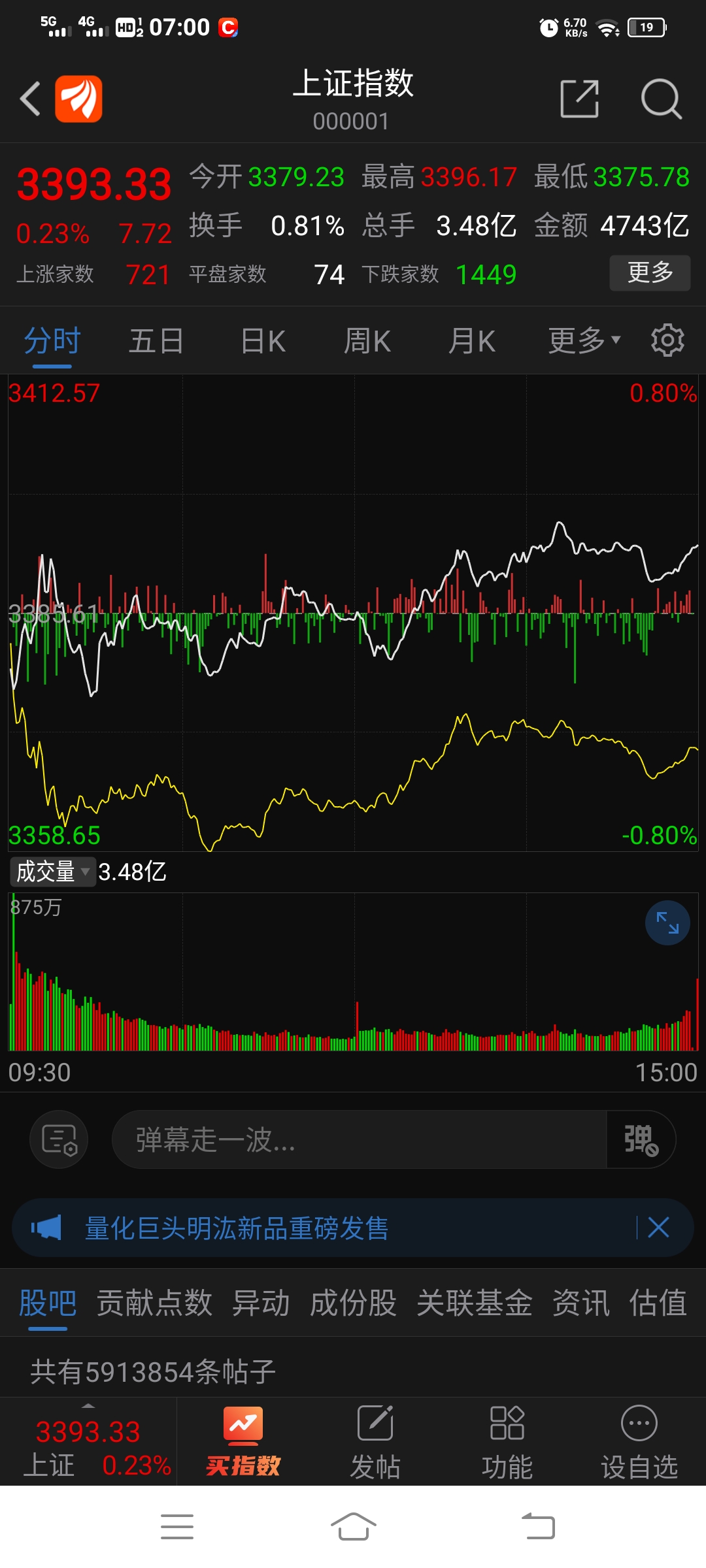
Task: Open the chart settings gear
Action: coord(668,340)
